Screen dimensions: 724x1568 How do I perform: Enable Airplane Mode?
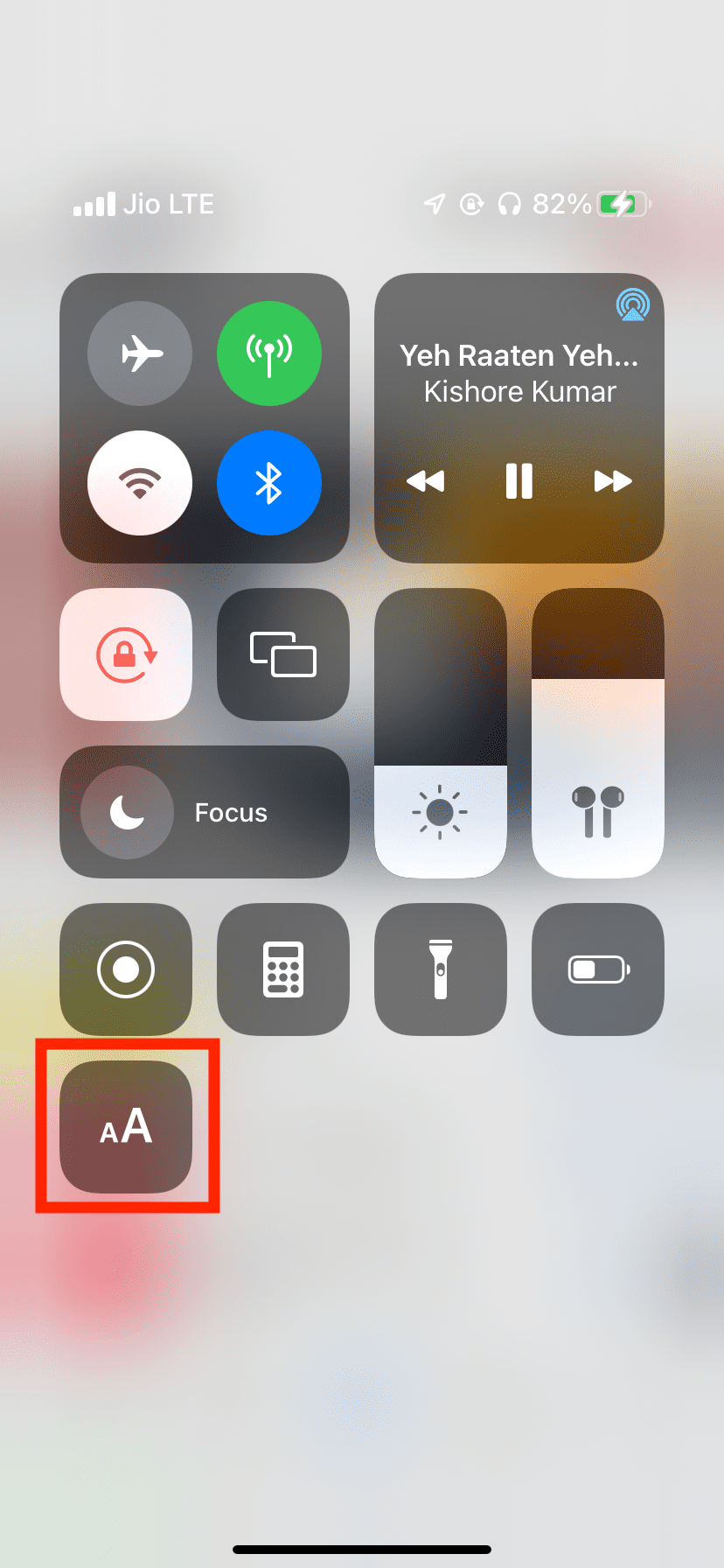(140, 353)
